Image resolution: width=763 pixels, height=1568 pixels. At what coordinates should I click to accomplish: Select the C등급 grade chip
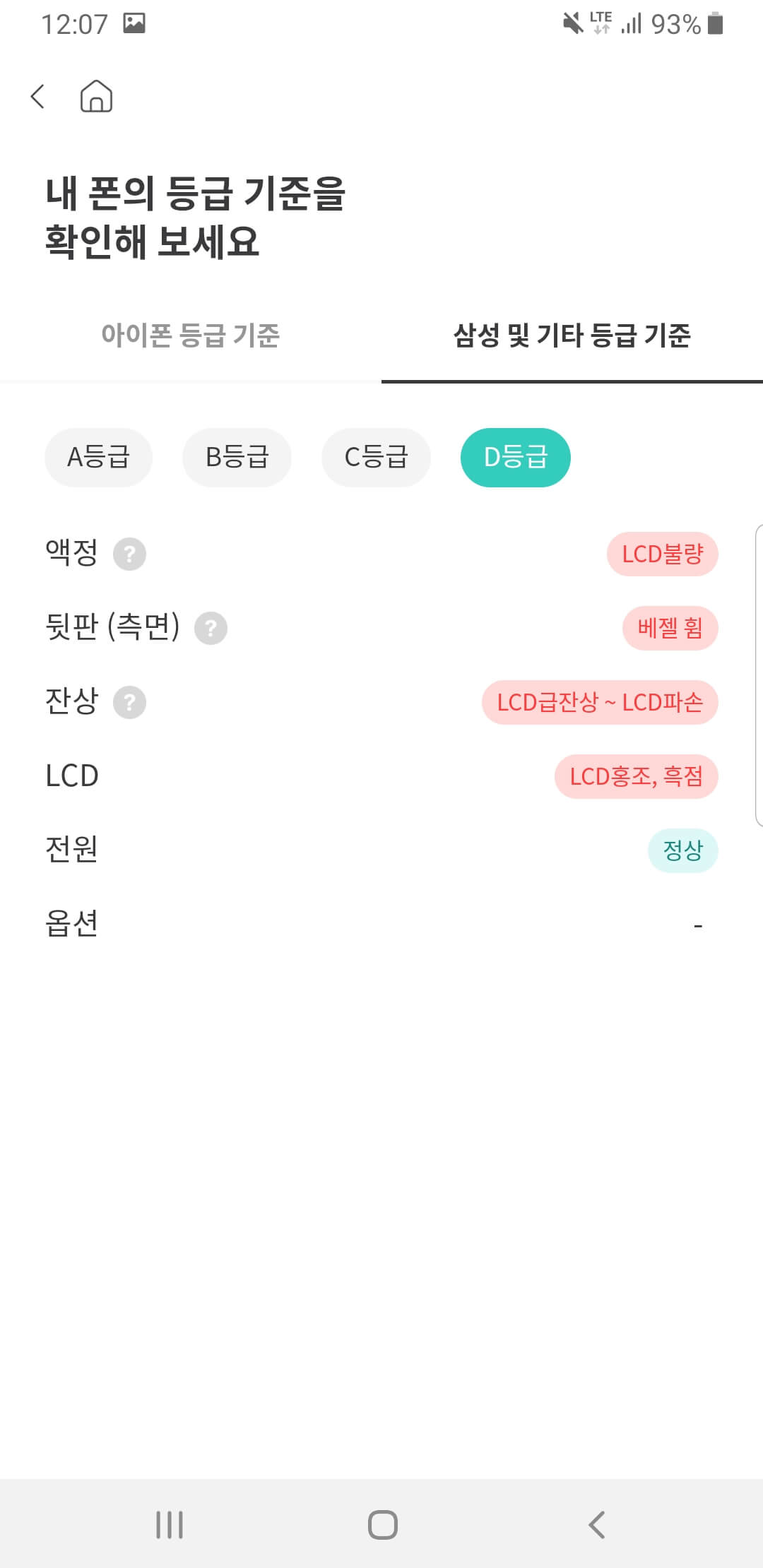(375, 457)
